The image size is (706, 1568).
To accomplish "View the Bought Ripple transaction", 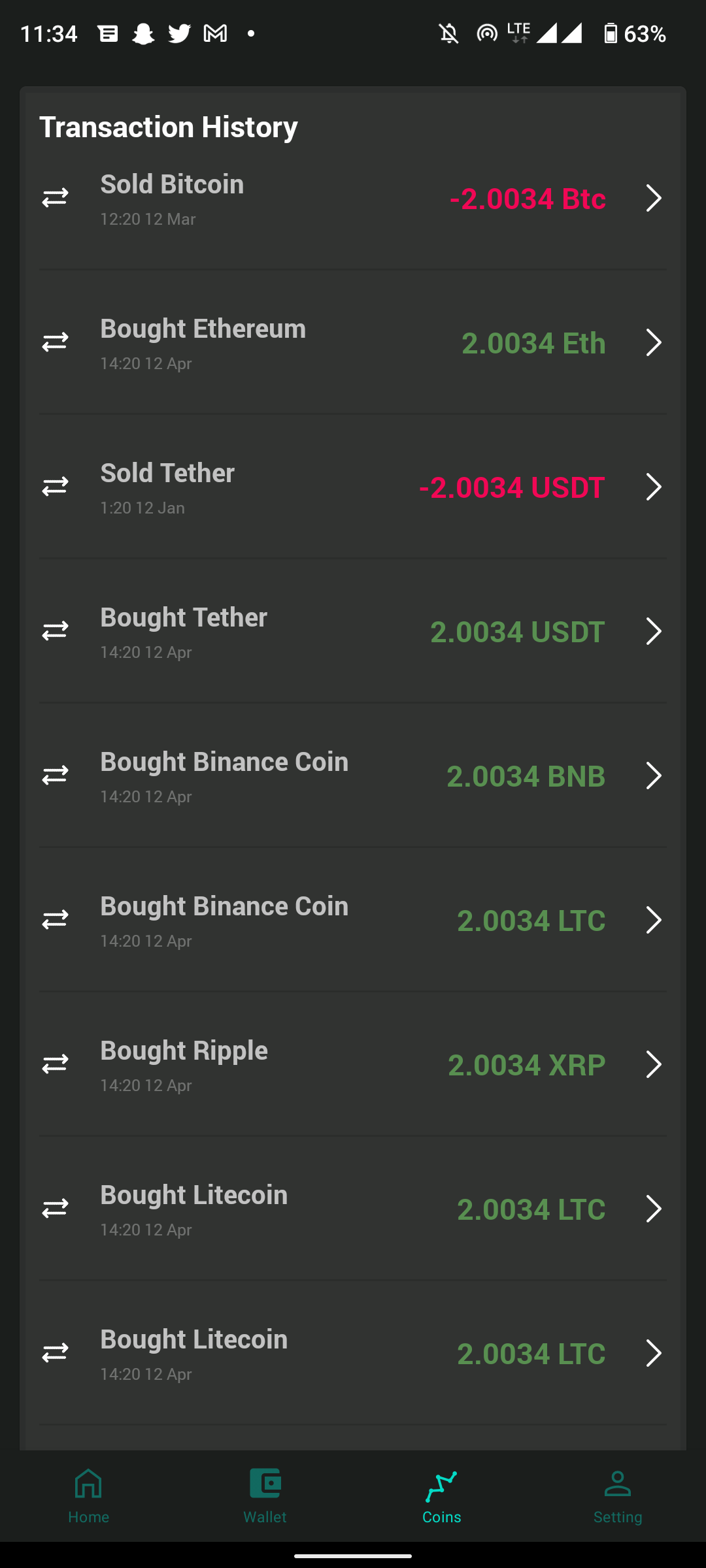I will coord(353,1065).
